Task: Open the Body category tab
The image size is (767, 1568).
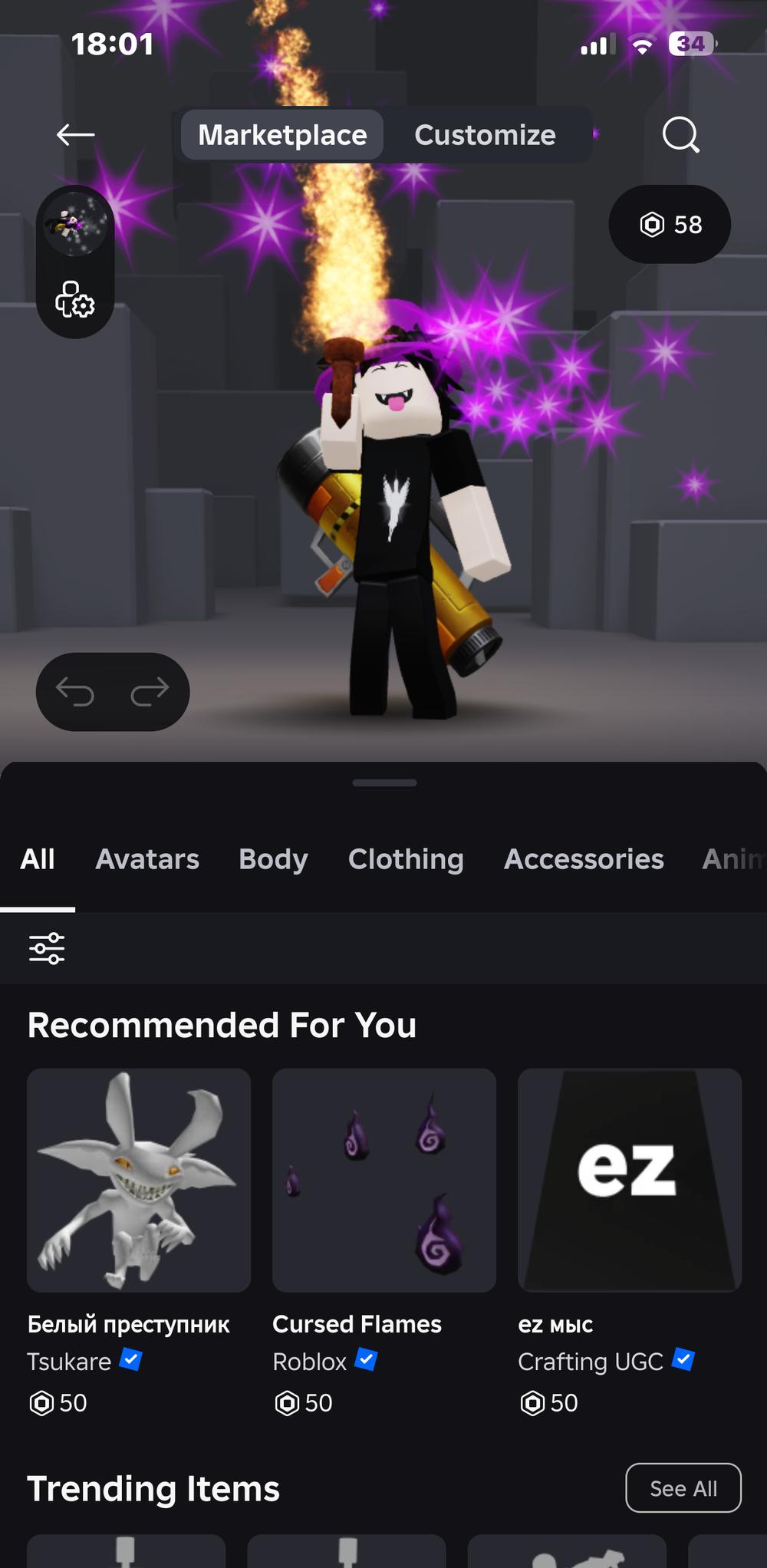Action: (273, 859)
